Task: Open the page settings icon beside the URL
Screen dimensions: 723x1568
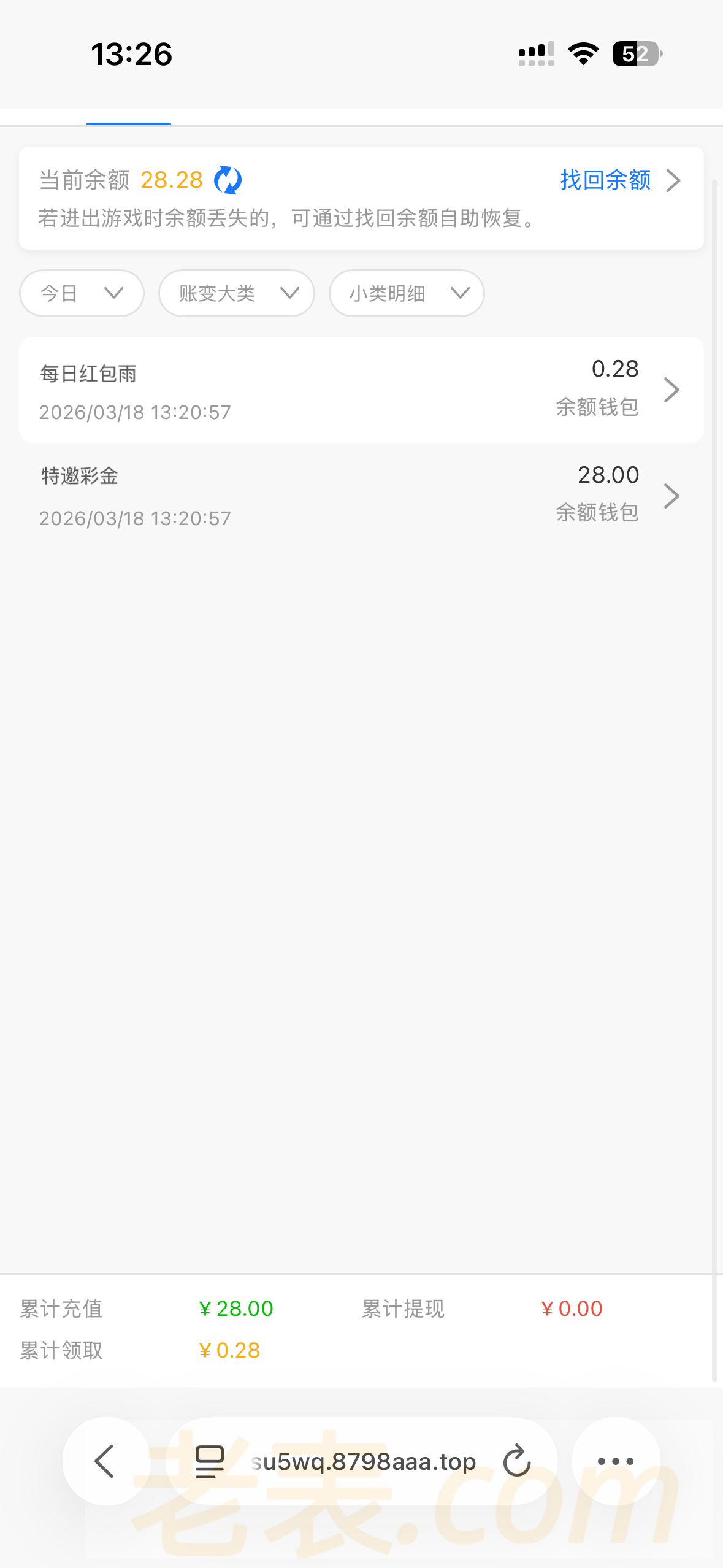Action: pyautogui.click(x=209, y=1461)
